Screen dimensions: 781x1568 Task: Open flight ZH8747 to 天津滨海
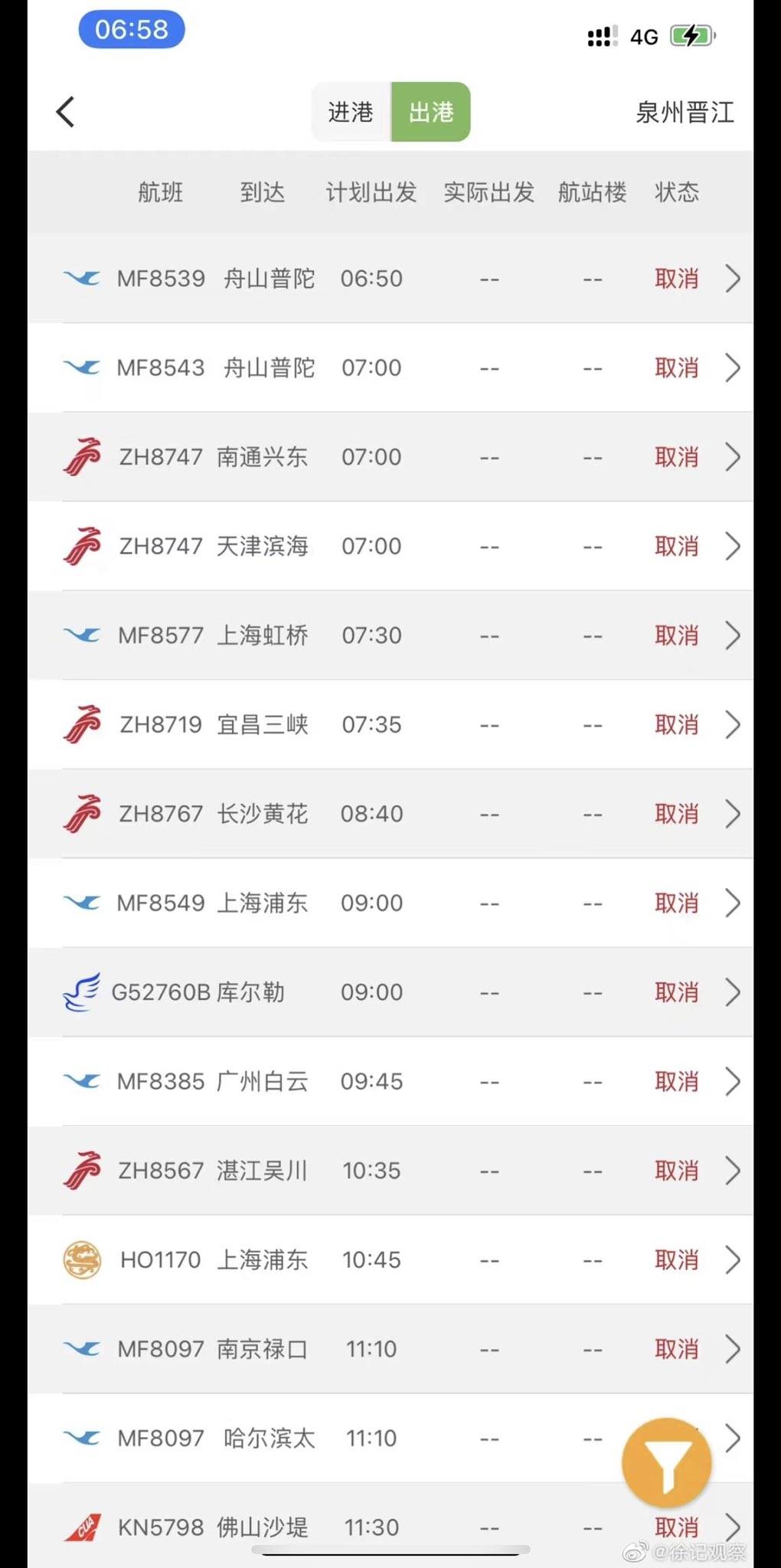390,546
